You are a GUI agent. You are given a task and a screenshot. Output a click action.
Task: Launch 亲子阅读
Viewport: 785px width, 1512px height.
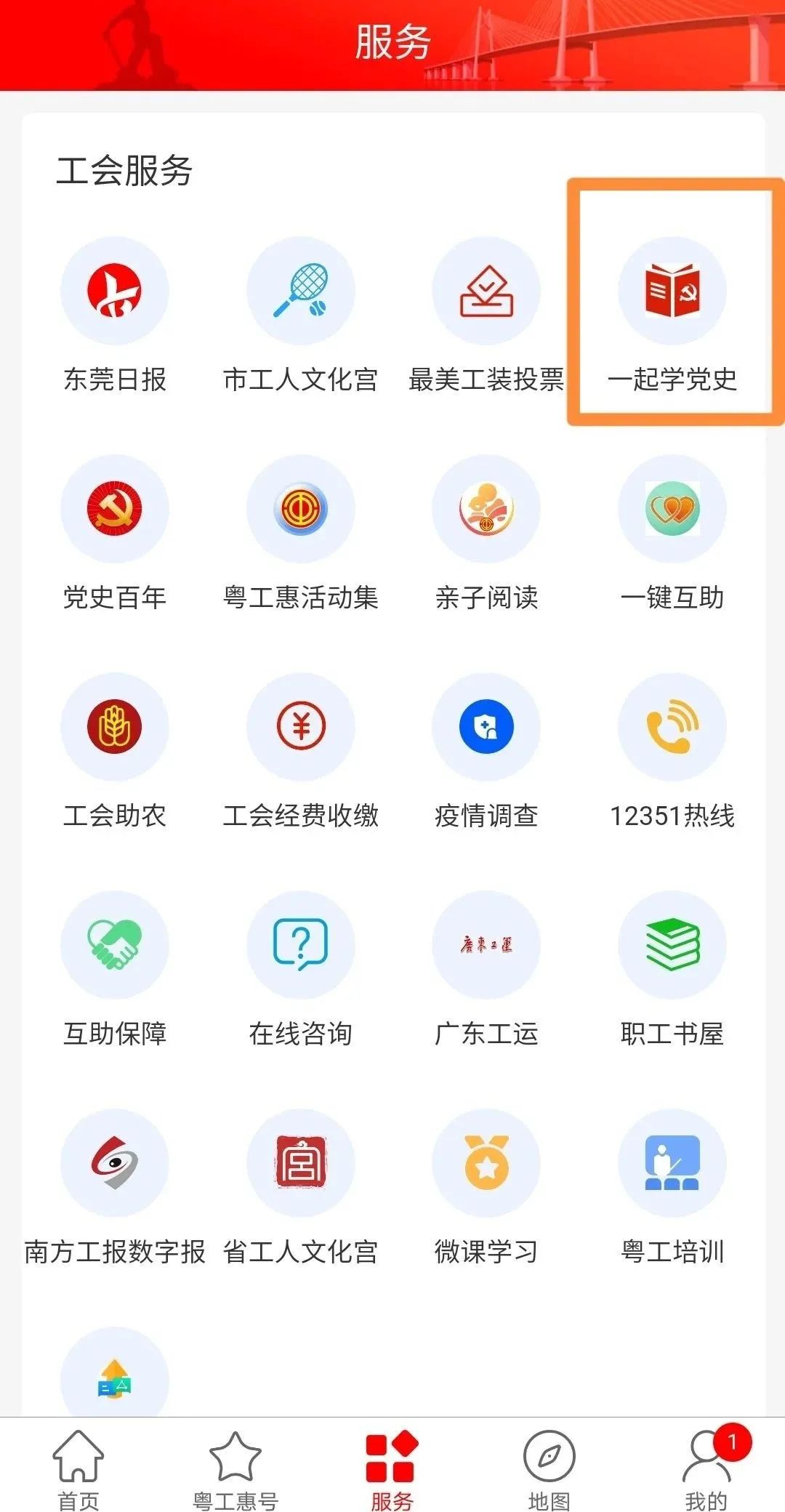486,509
